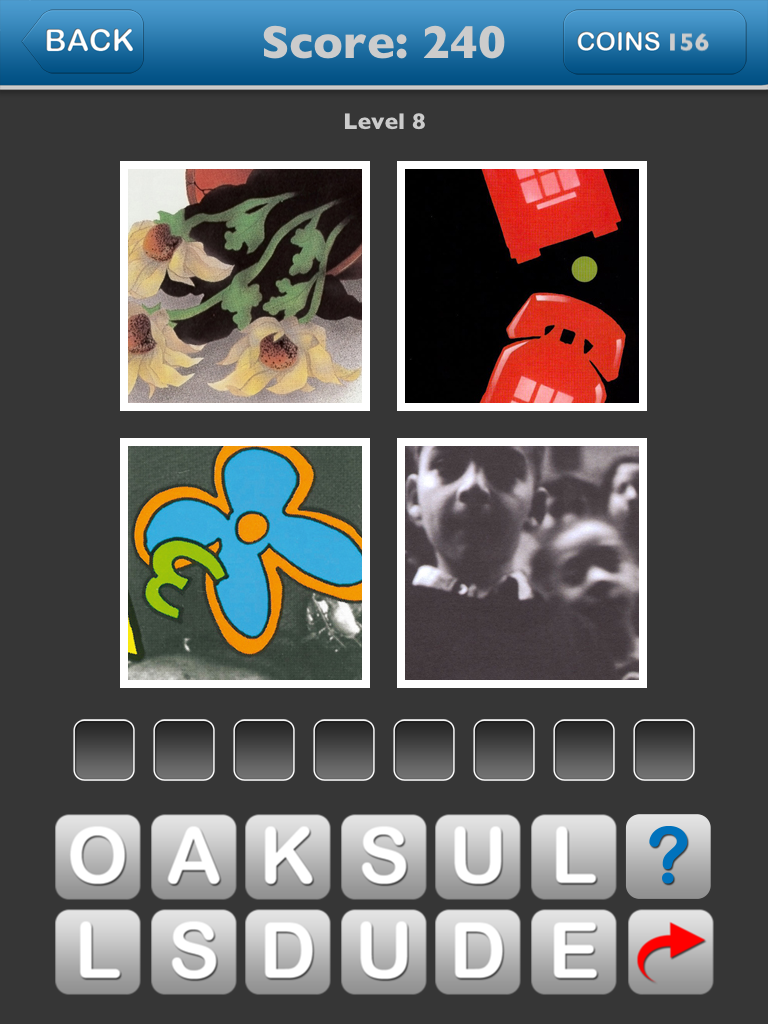Select the letter O tile

pos(98,856)
